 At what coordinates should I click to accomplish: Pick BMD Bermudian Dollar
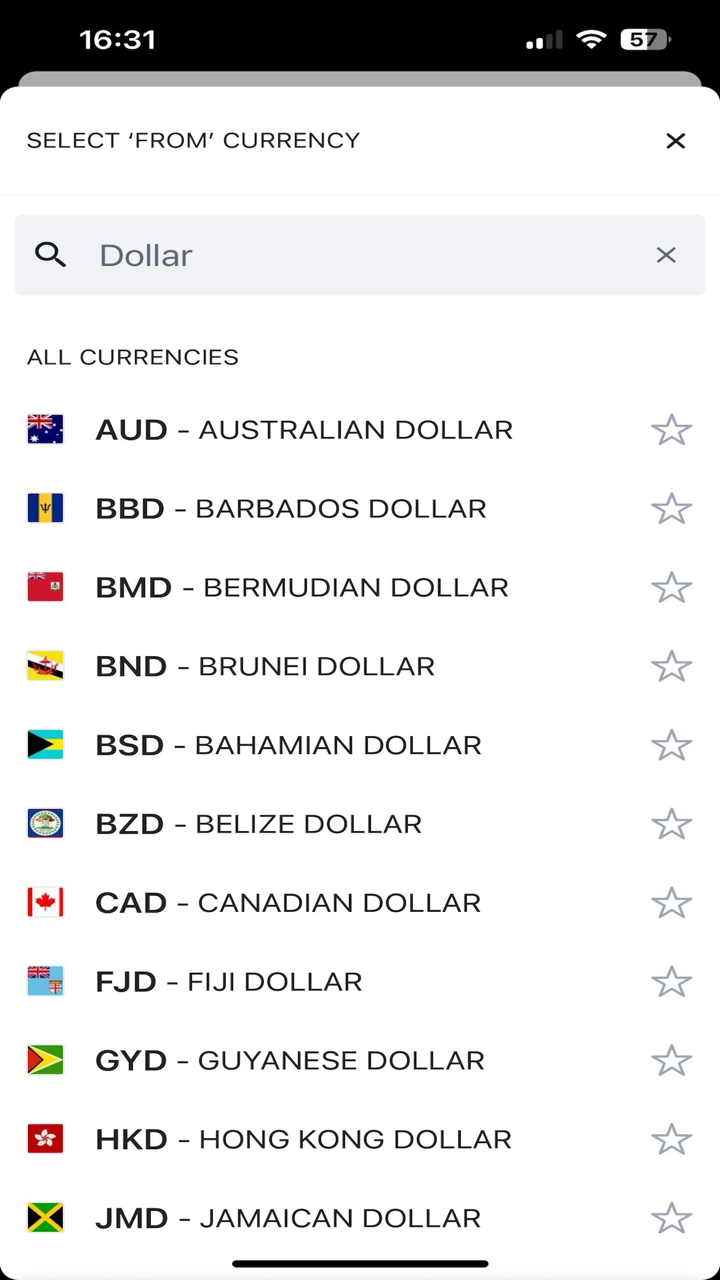302,588
